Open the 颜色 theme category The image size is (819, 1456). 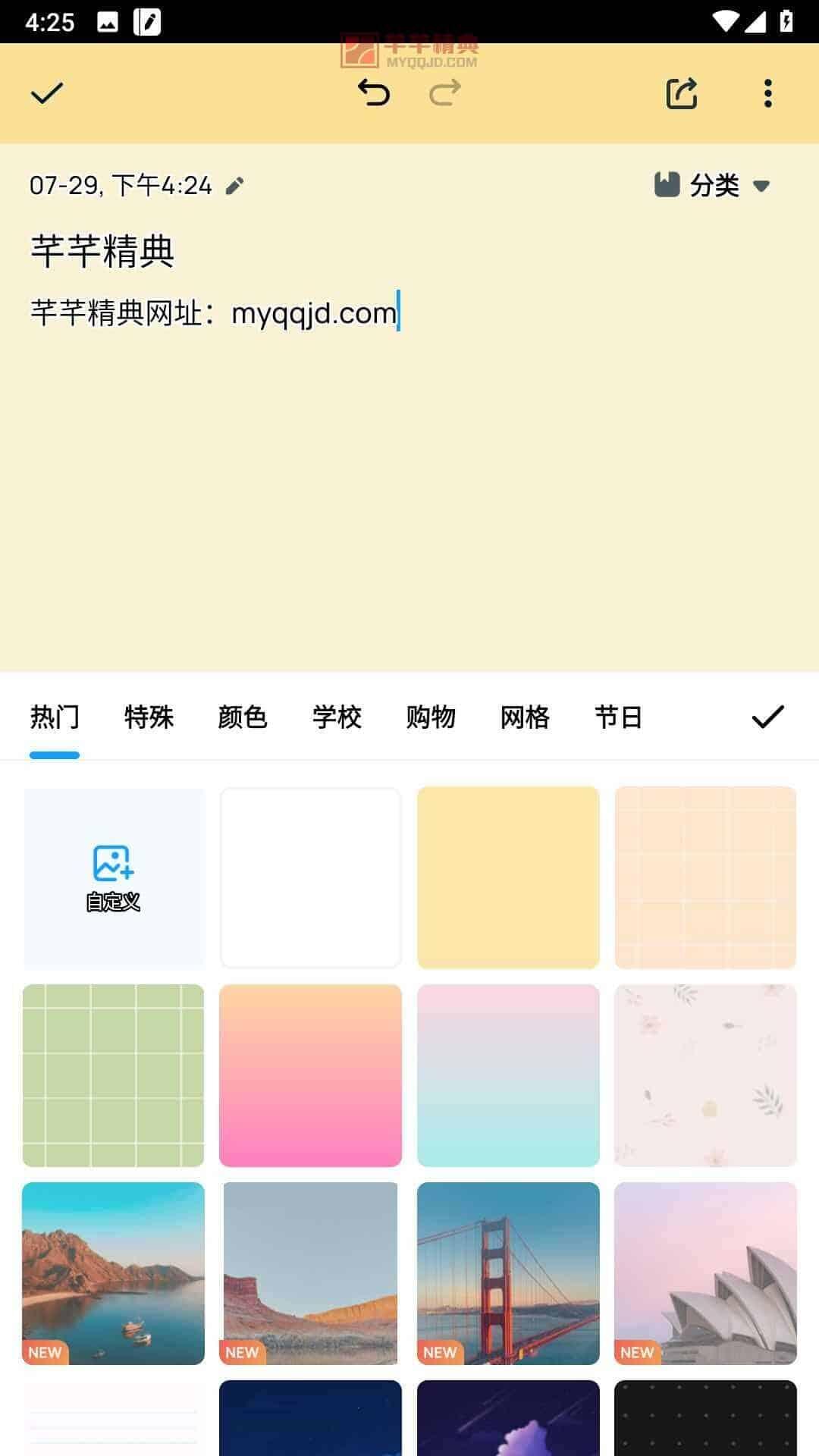point(243,716)
